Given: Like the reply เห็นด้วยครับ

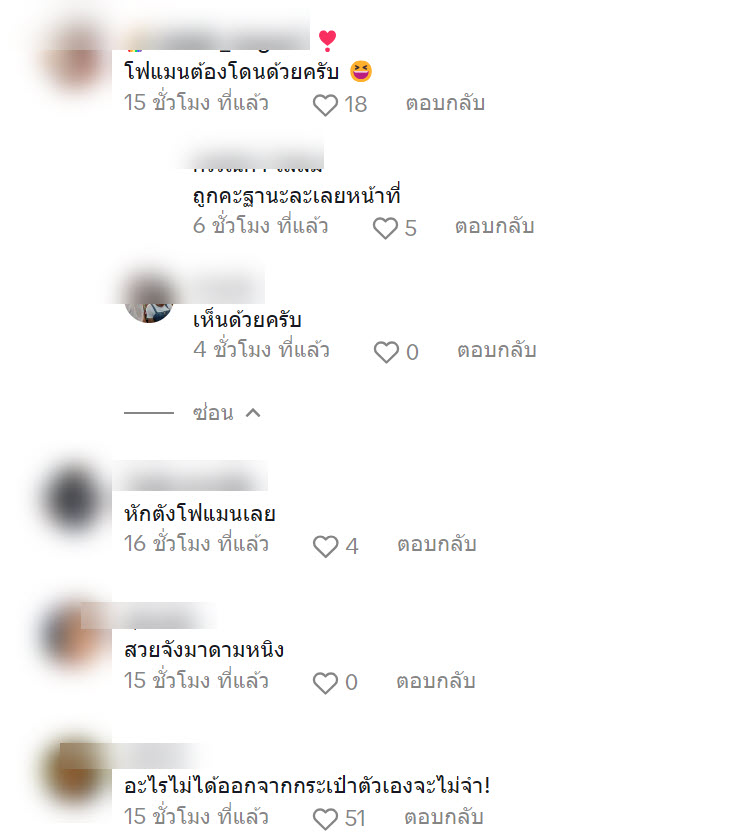Looking at the screenshot, I should coord(386,352).
